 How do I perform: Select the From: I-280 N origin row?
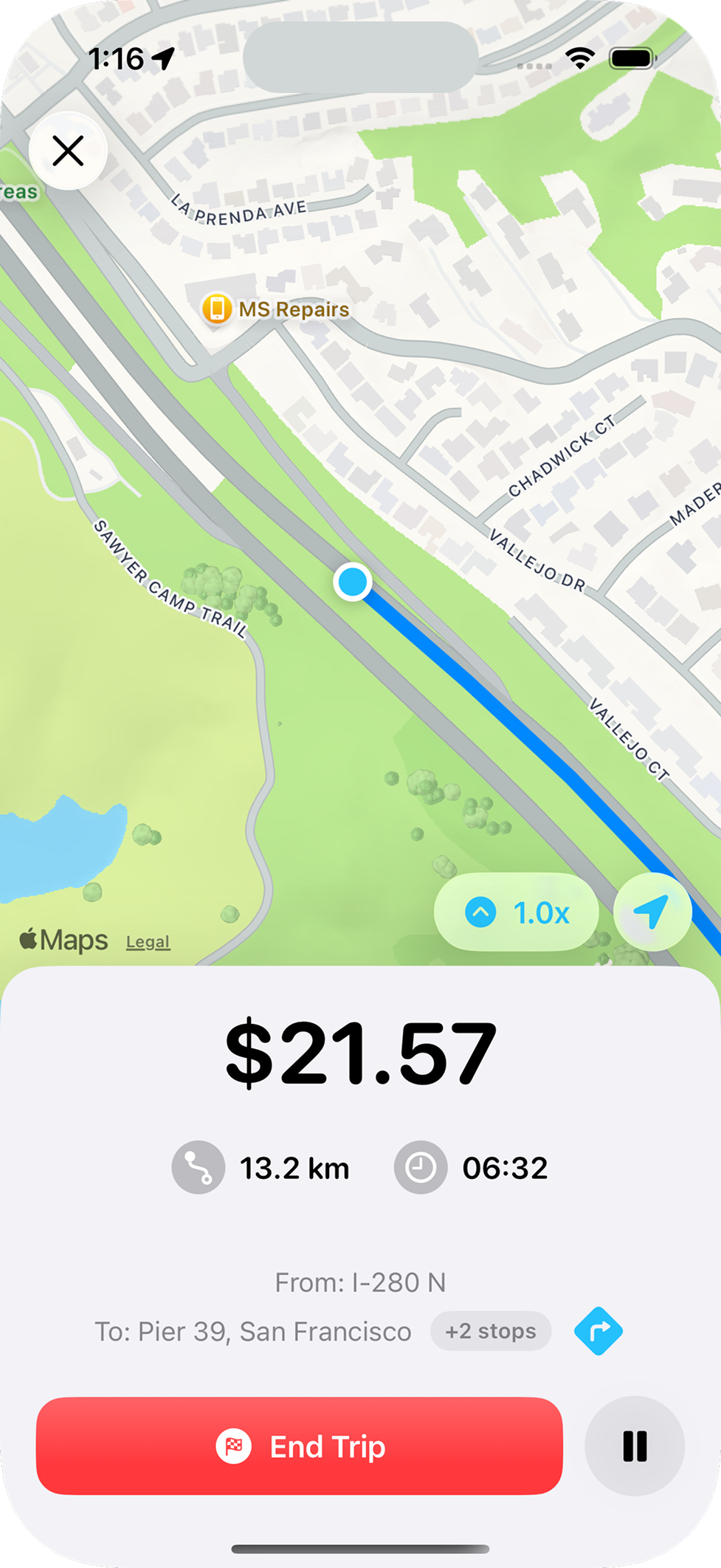(360, 1282)
